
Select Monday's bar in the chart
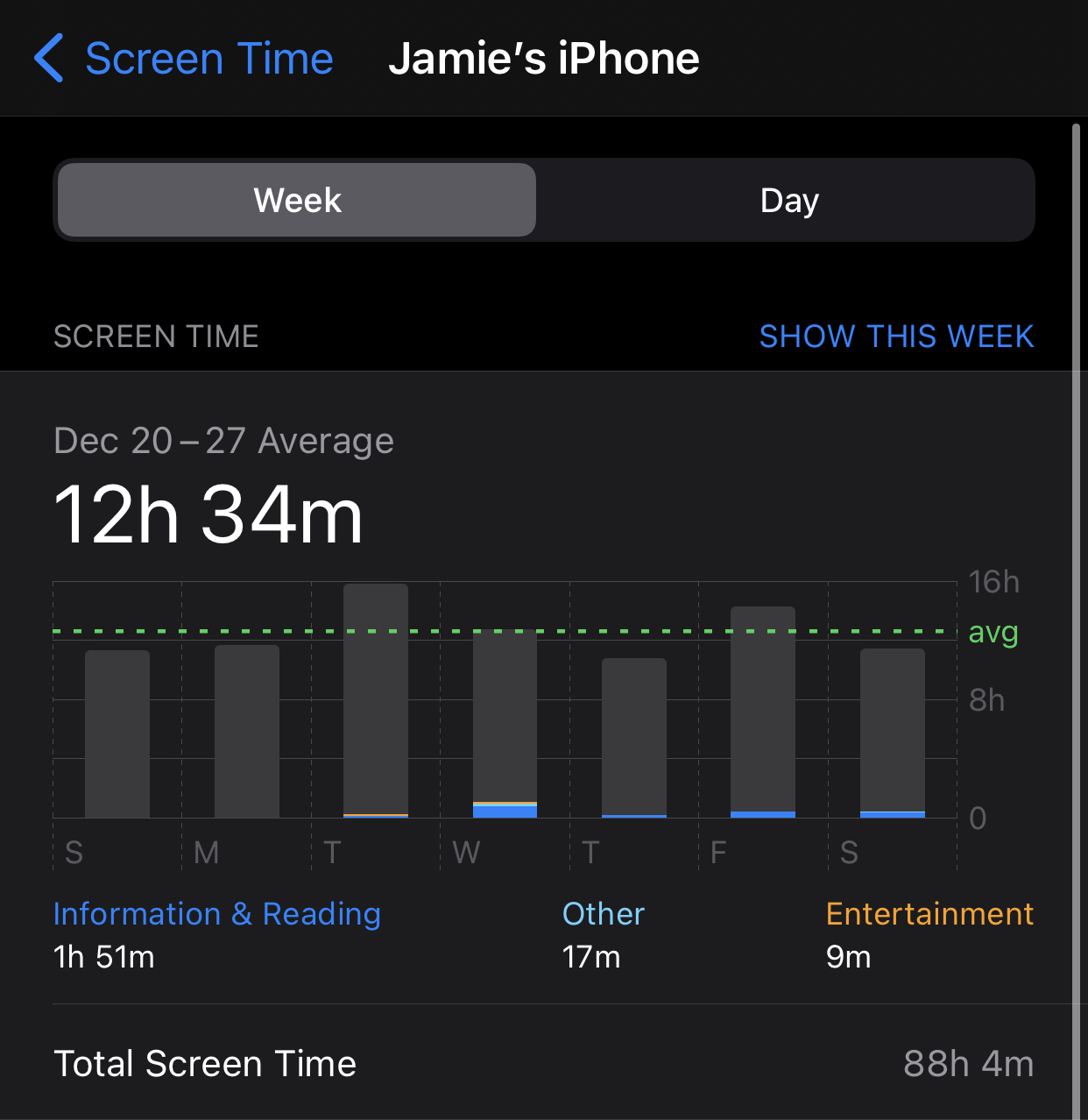pyautogui.click(x=247, y=731)
